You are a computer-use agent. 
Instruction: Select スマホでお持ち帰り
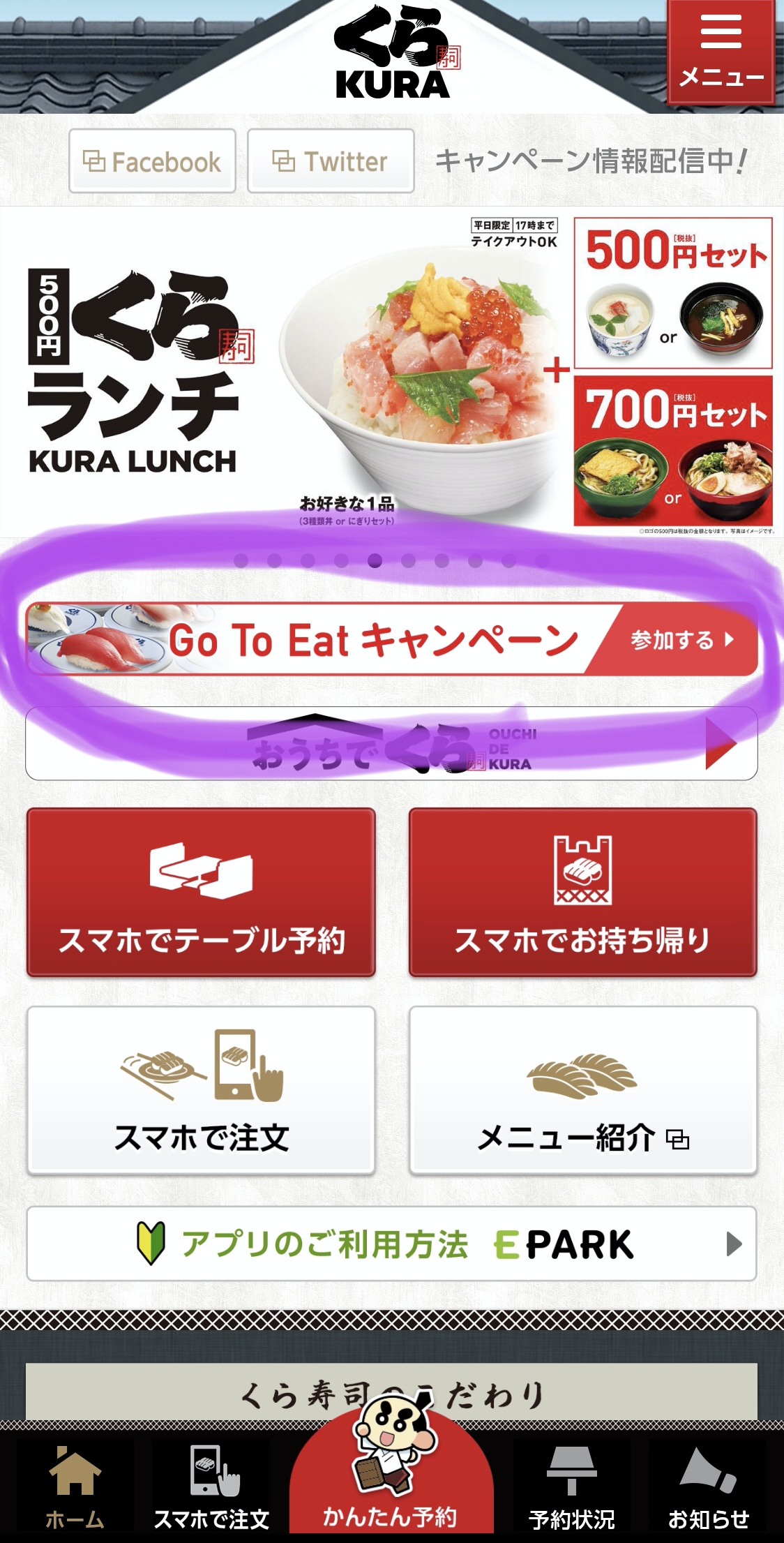[x=583, y=893]
